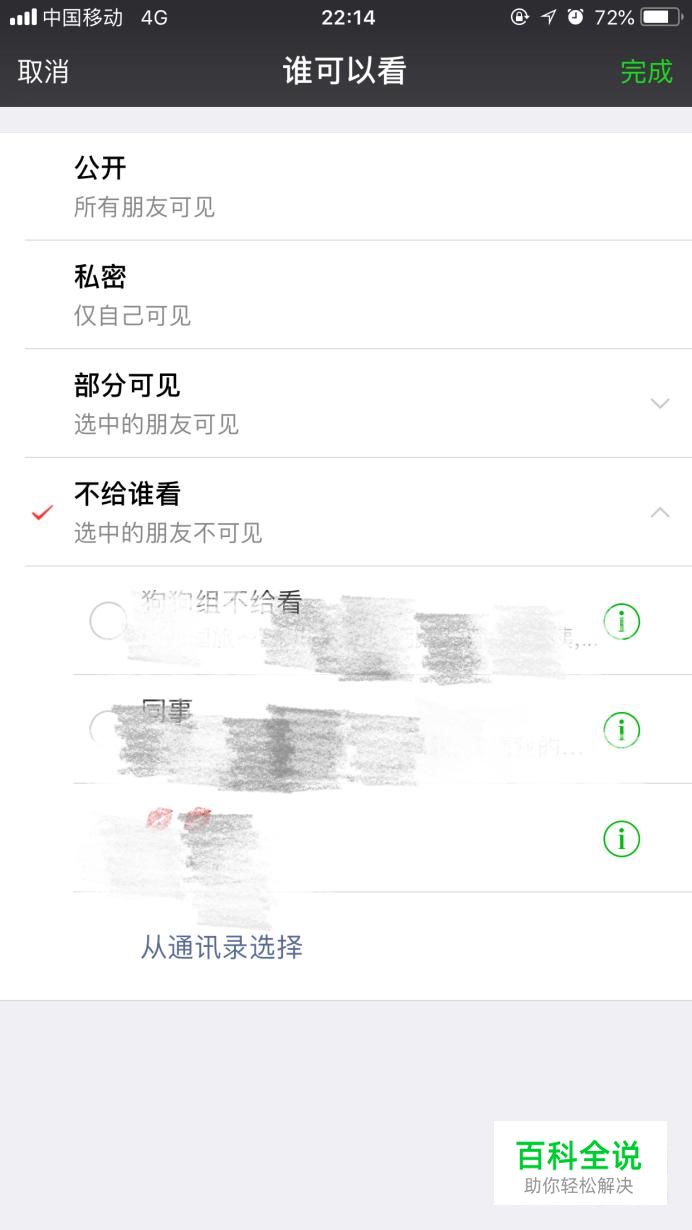
Task: Select the 狗狗组不给看 group radio button
Action: point(107,621)
